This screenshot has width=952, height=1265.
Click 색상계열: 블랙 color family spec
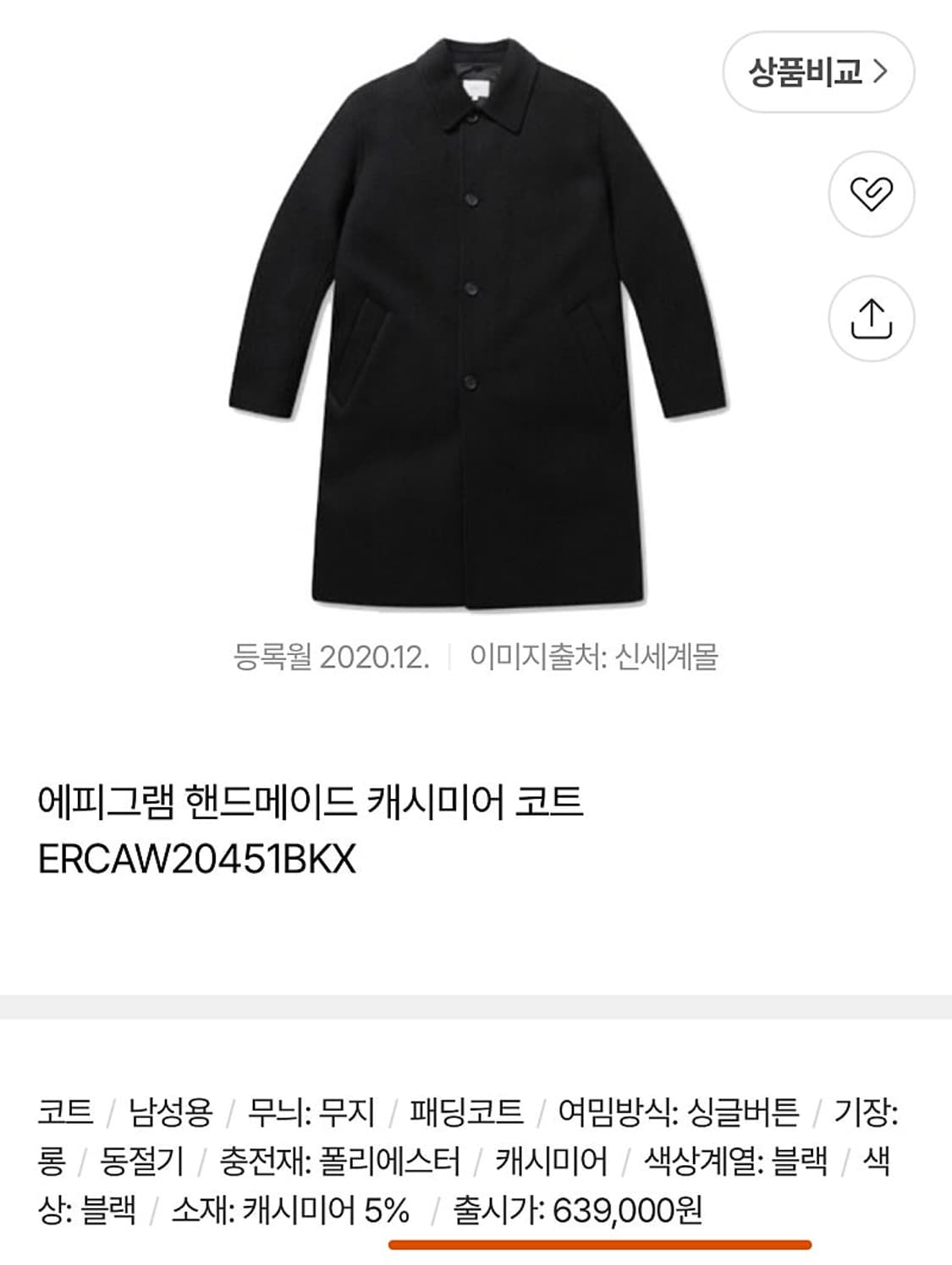tap(745, 1162)
